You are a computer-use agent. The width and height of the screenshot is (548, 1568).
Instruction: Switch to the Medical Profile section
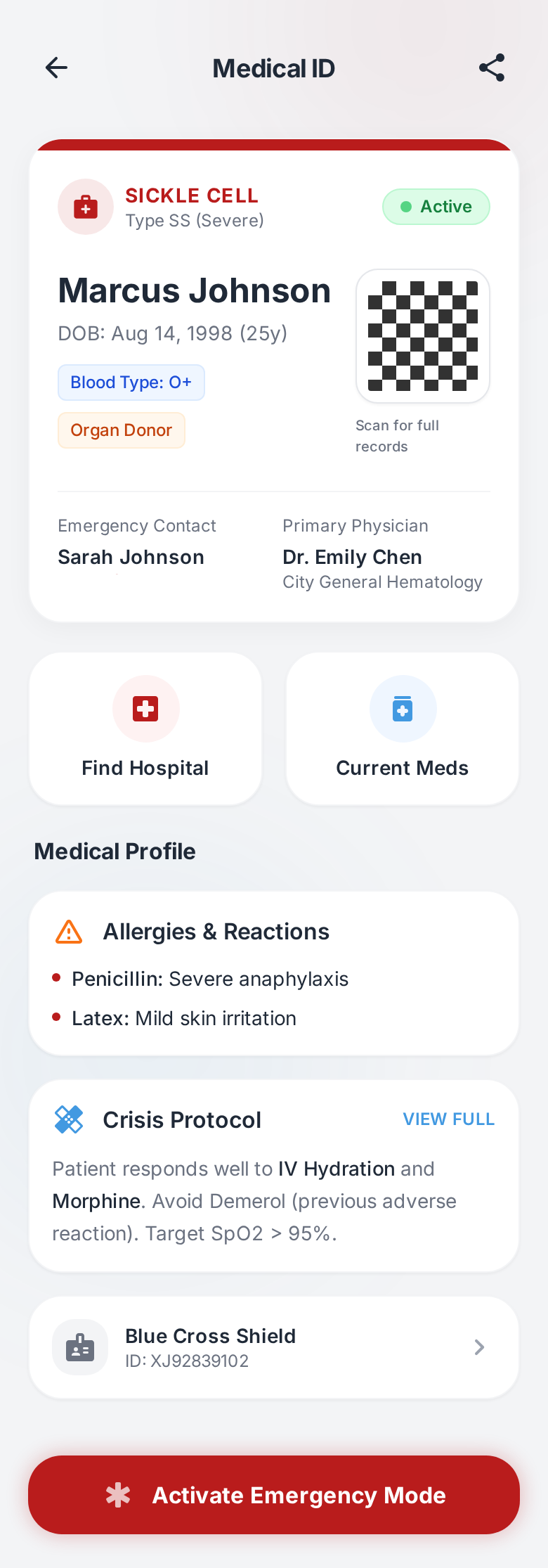pyautogui.click(x=115, y=851)
